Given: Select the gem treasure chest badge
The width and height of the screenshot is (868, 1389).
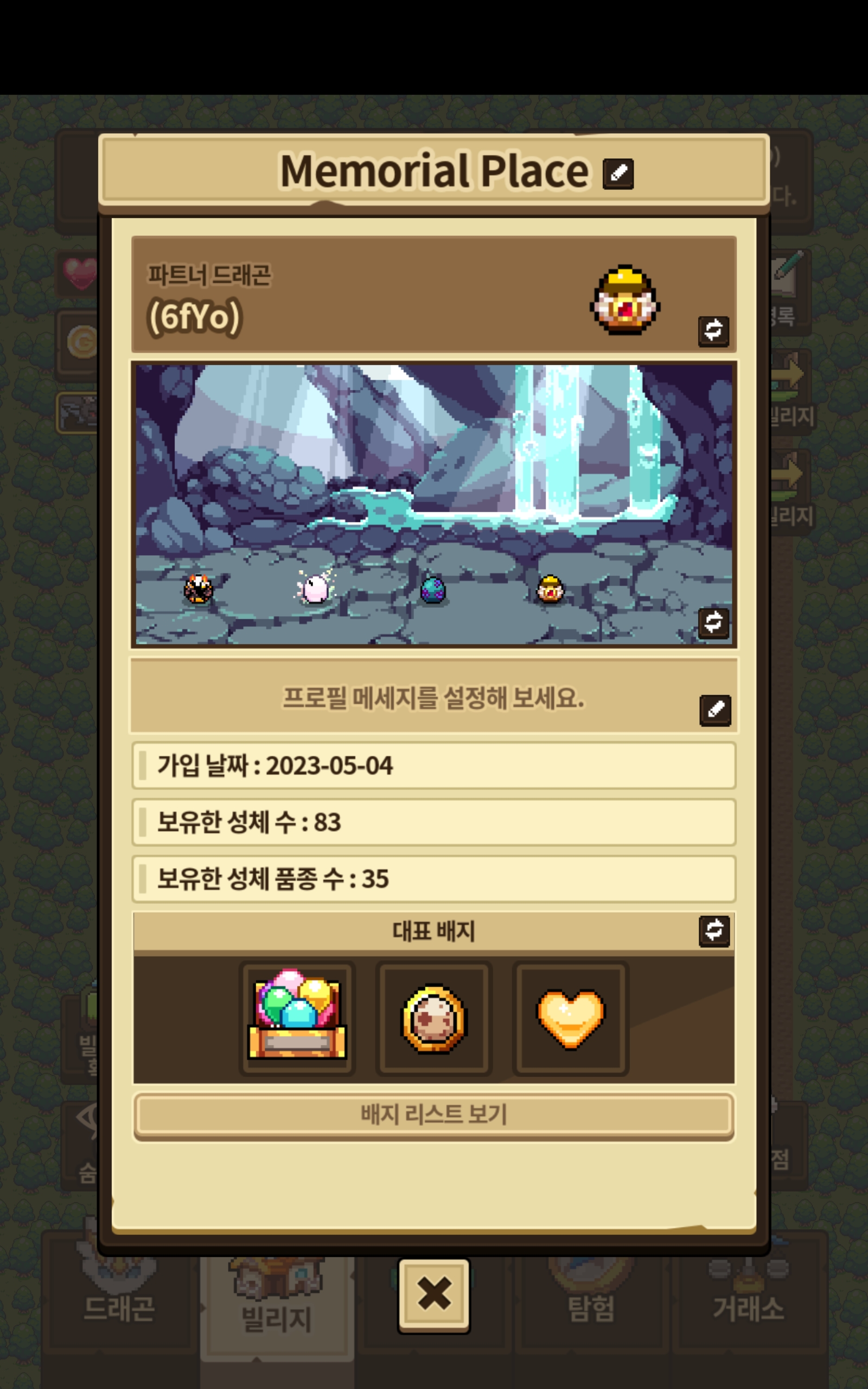Looking at the screenshot, I should tap(297, 1018).
